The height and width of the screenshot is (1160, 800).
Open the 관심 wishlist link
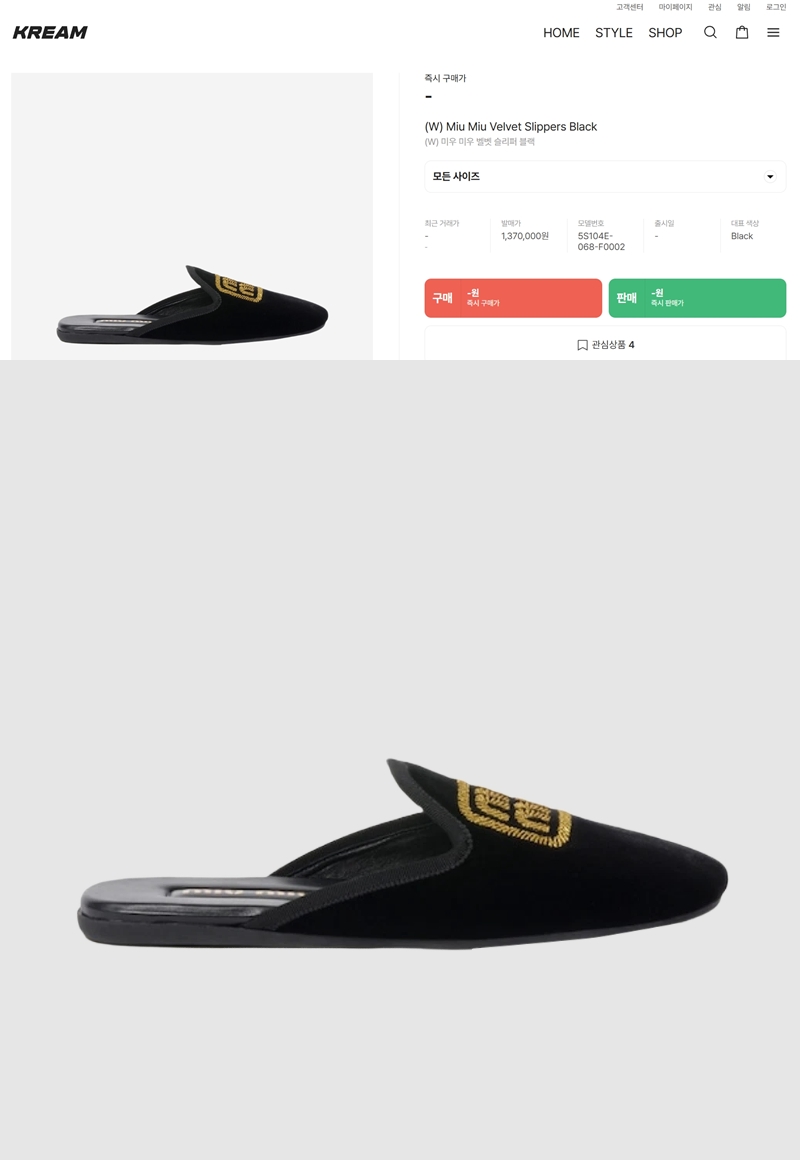coord(714,7)
